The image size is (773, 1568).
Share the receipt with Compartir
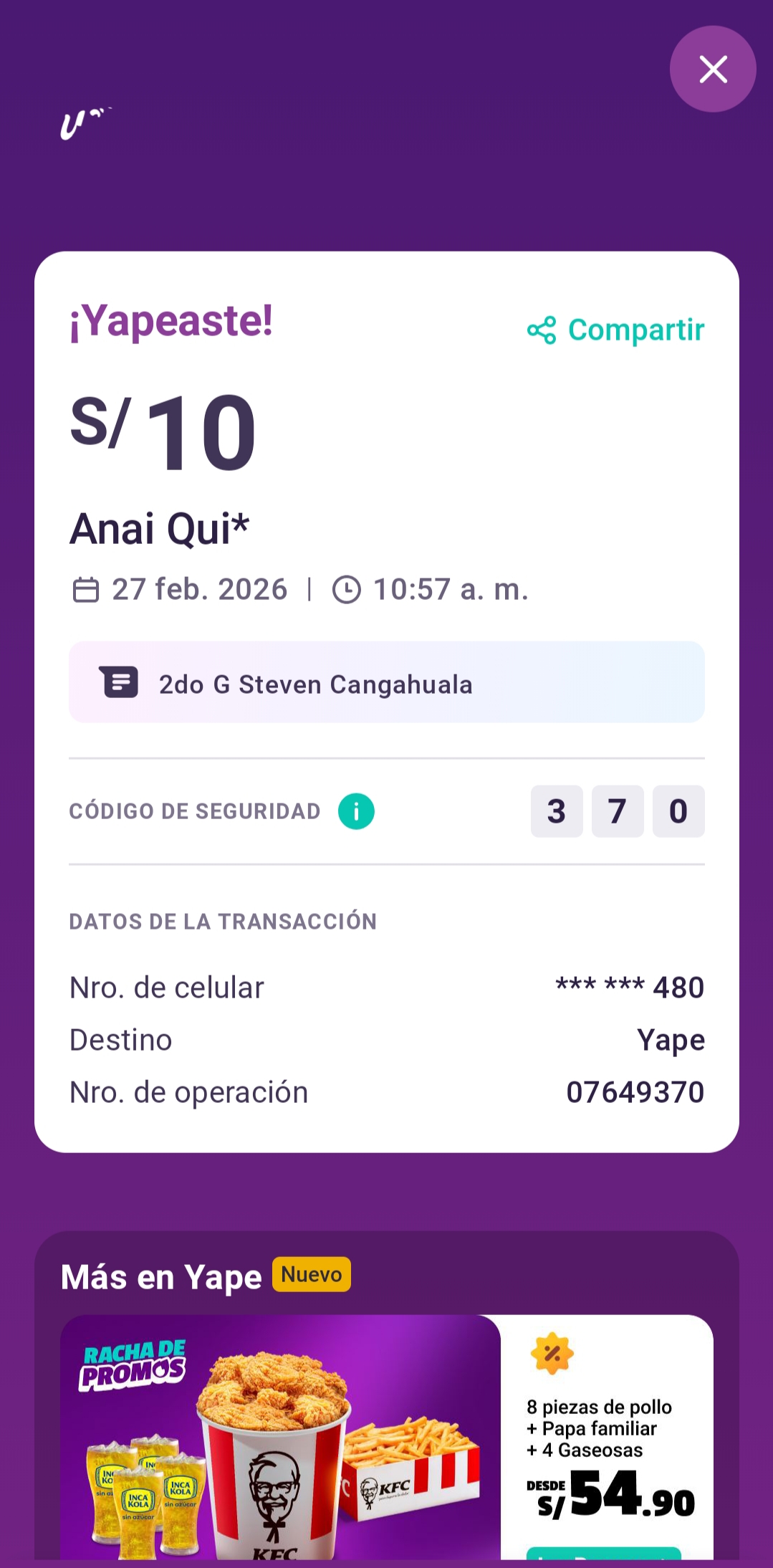[616, 330]
